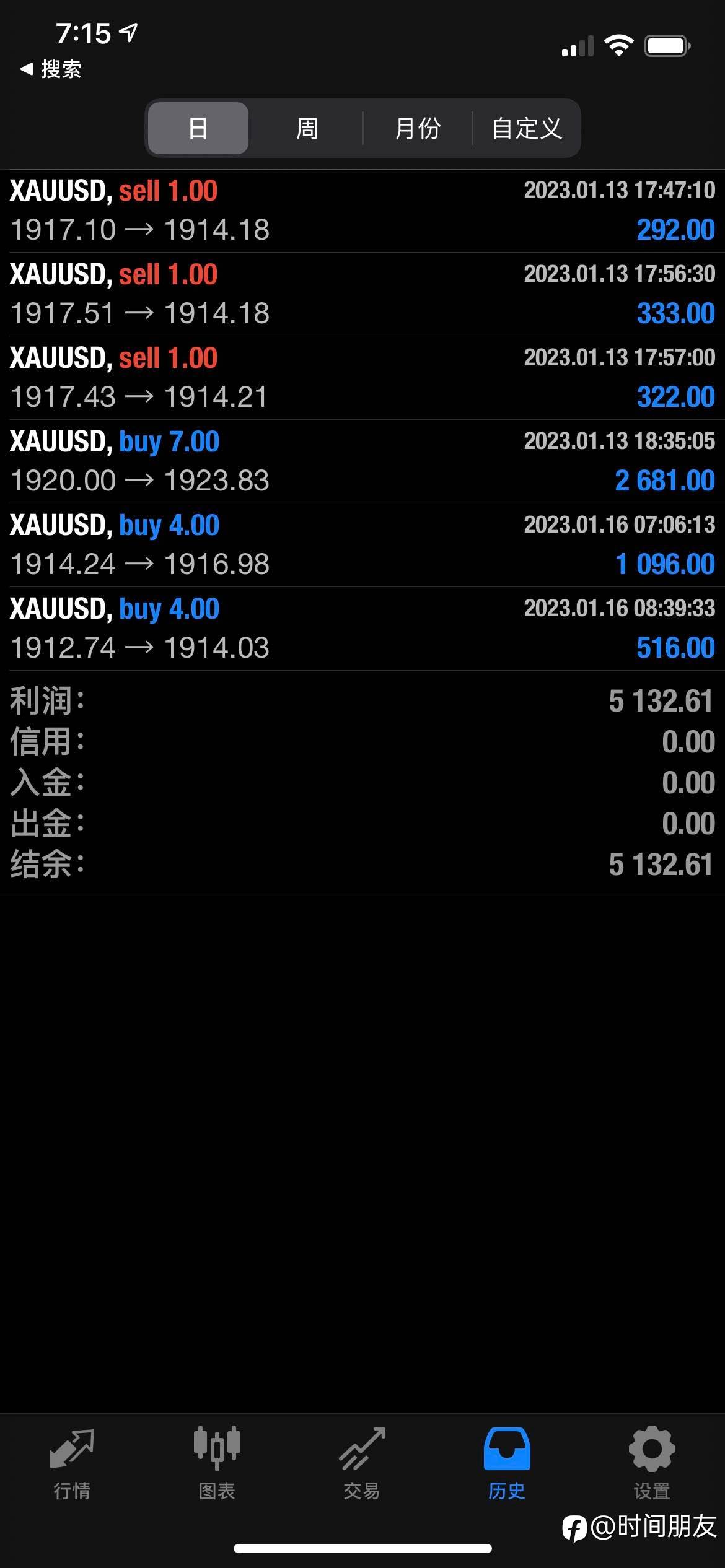The image size is (725, 1568).
Task: Choose the 自定义 custom period
Action: coord(527,128)
